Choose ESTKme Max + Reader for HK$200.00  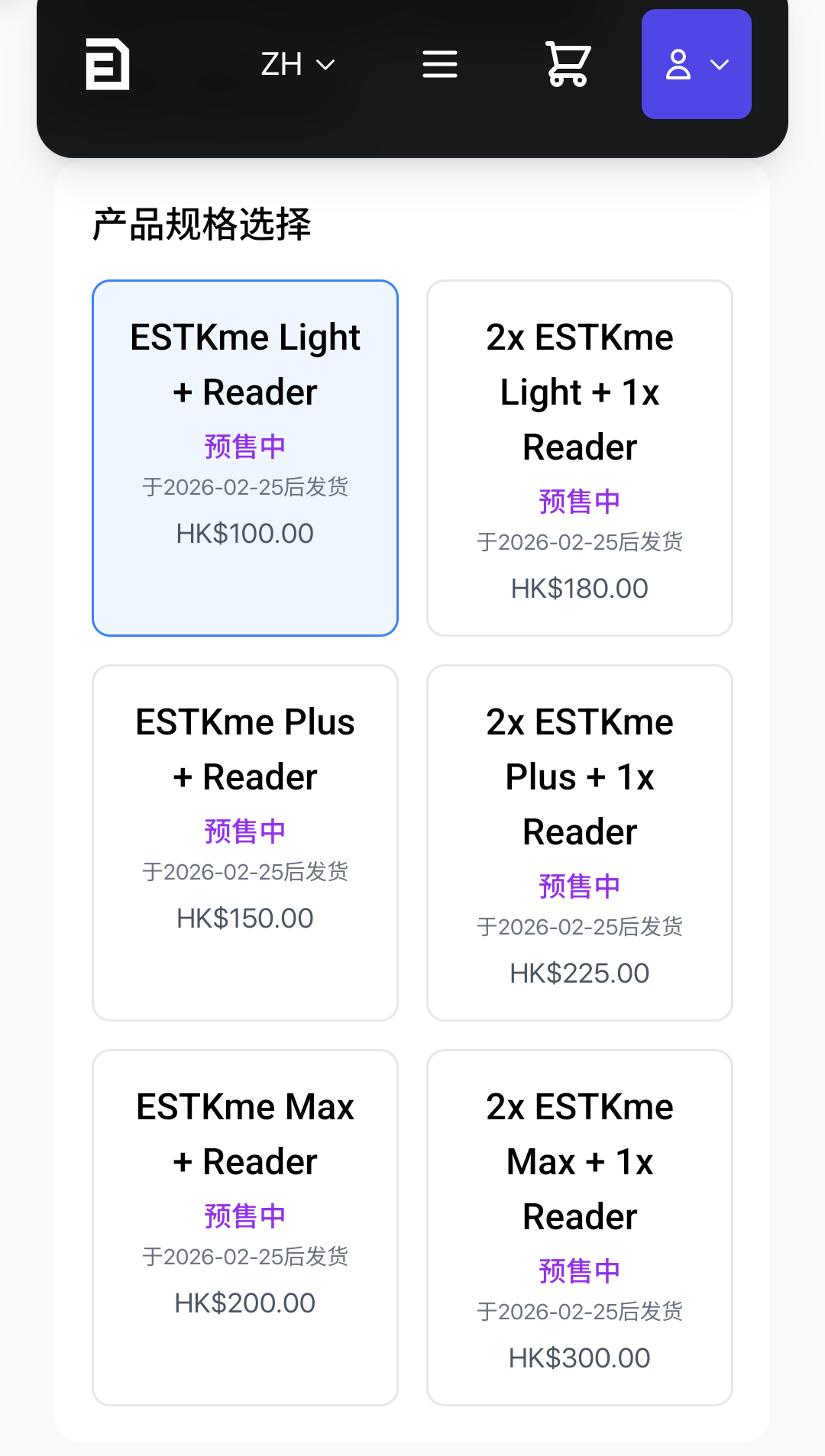[245, 1228]
